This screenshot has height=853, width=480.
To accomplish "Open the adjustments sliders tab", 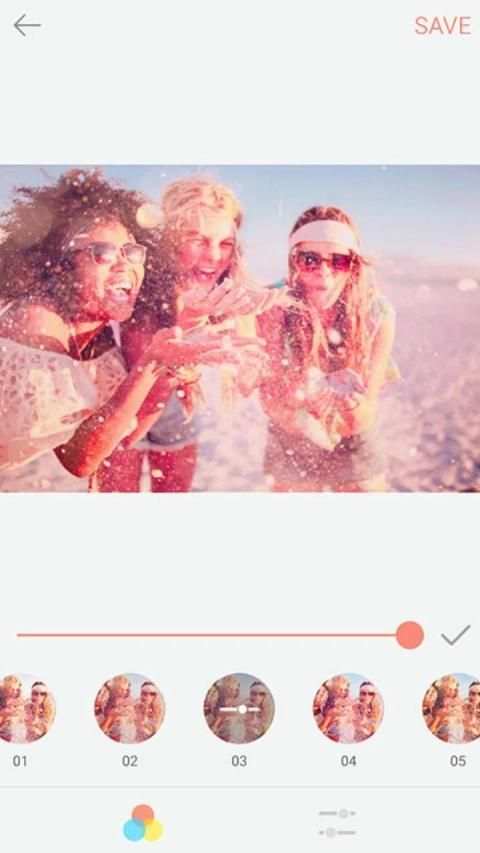I will click(337, 823).
